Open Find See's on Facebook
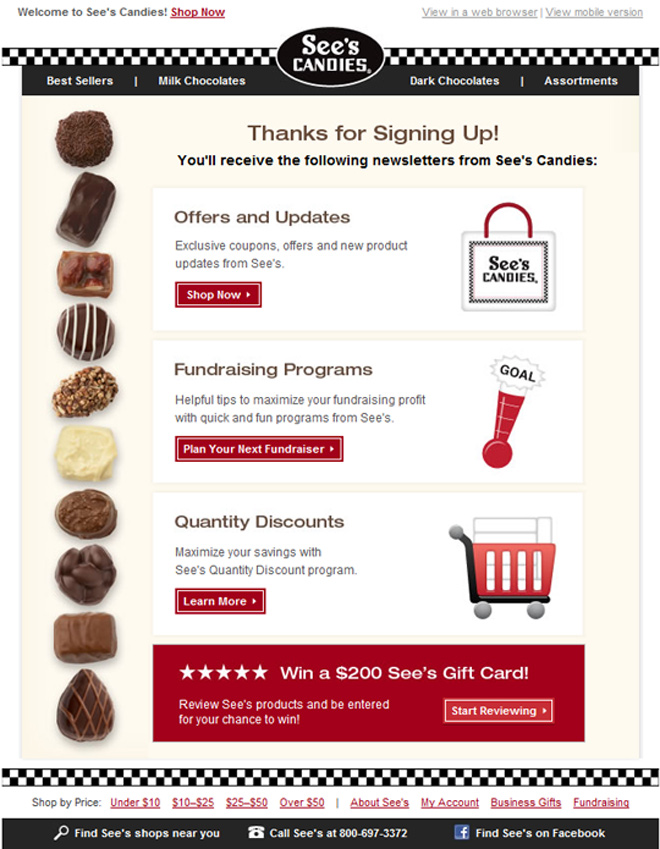 [x=540, y=833]
